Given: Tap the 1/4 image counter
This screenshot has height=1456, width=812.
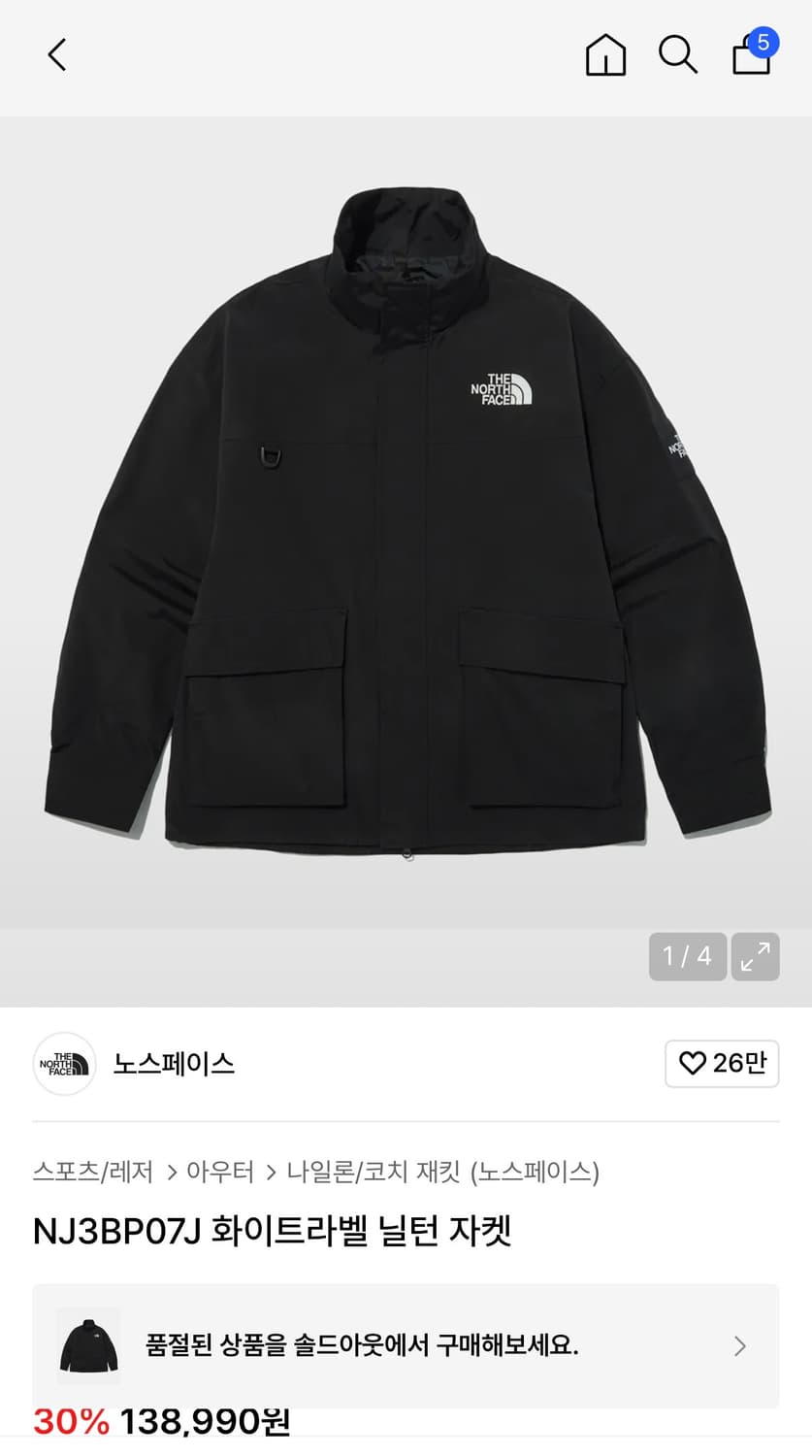Looking at the screenshot, I should 687,957.
